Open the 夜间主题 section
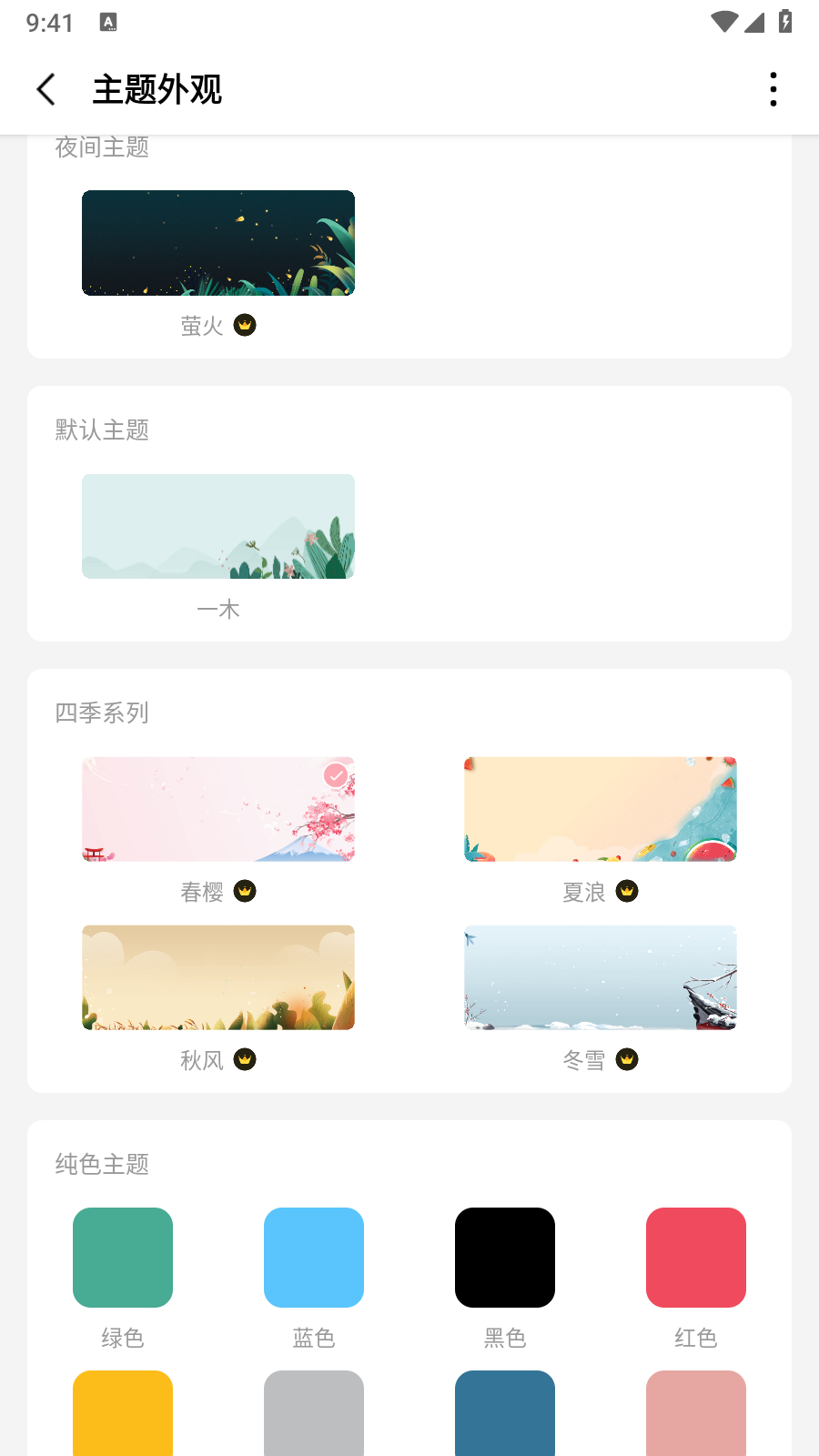Screen dimensions: 819x1456 point(103,147)
